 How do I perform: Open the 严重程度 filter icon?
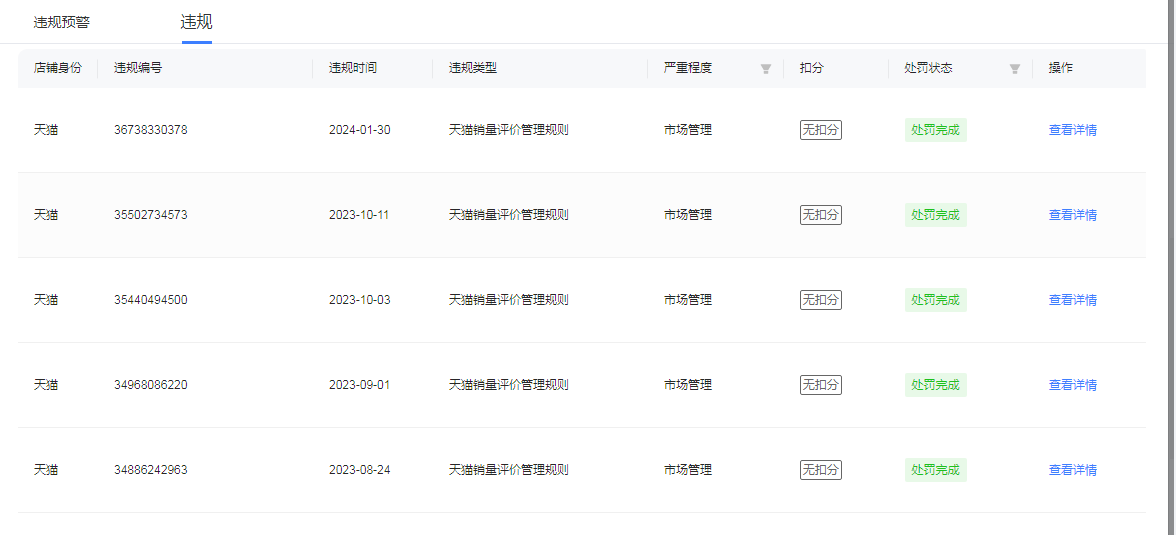pos(766,69)
